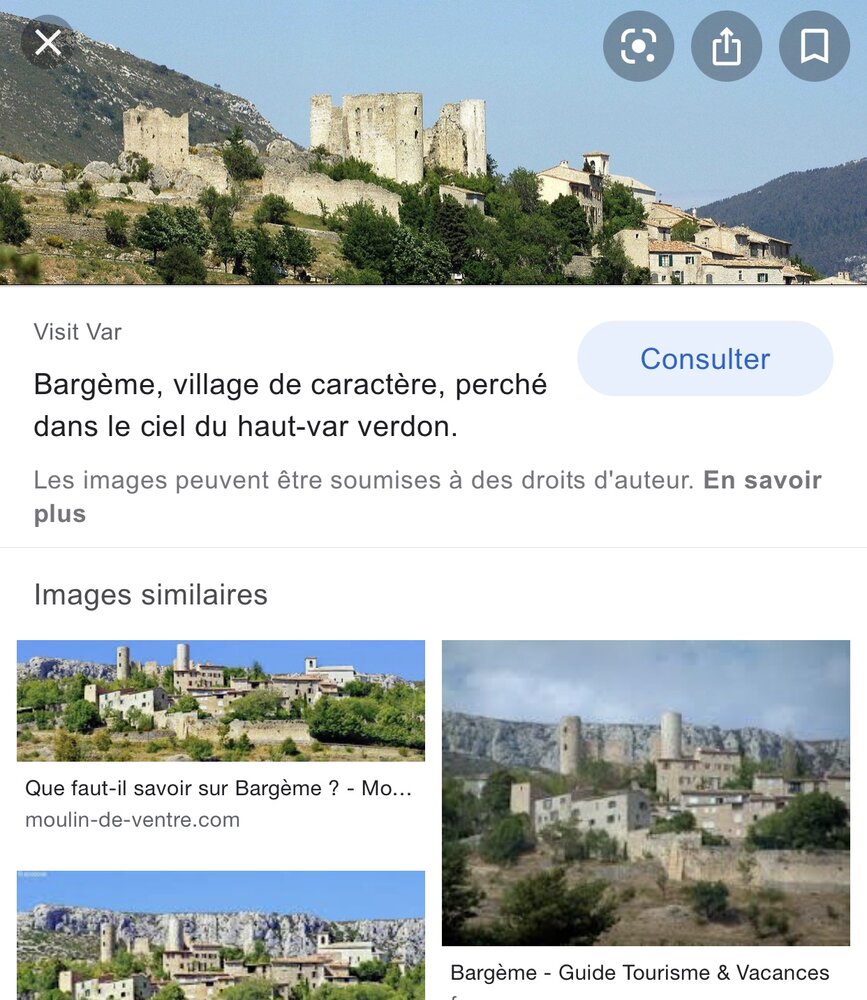Search this image with Lens
The image size is (867, 1000).
click(638, 46)
